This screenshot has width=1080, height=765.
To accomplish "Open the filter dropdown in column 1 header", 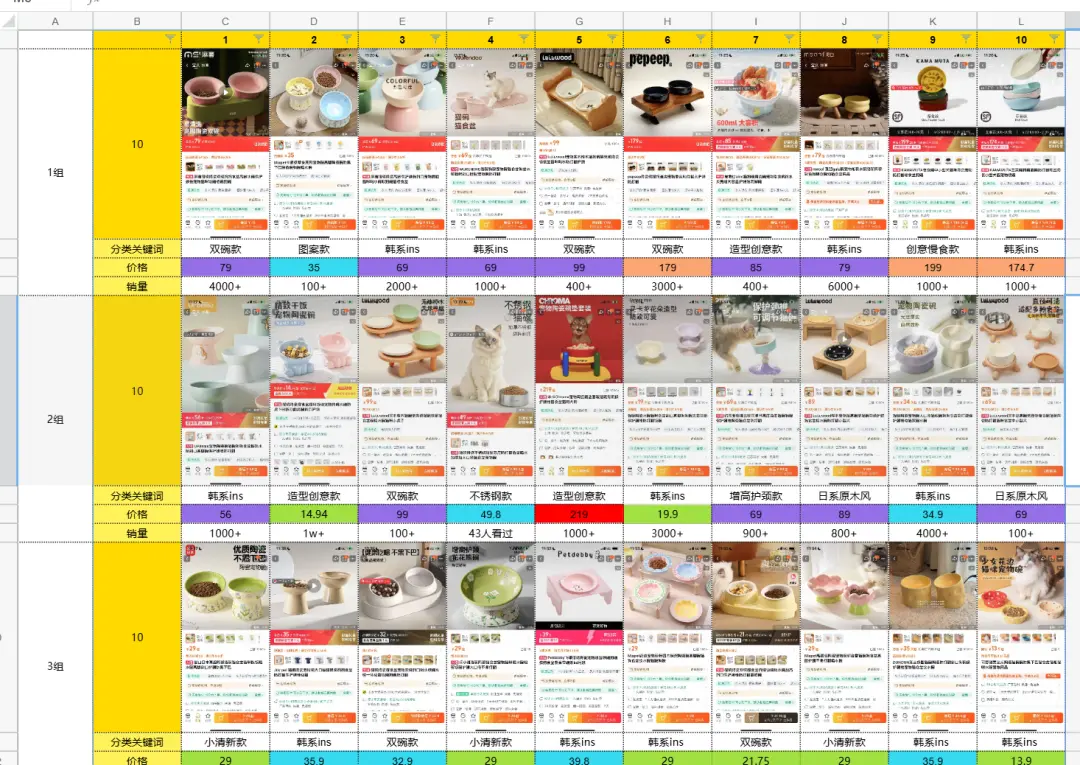I will pyautogui.click(x=260, y=39).
